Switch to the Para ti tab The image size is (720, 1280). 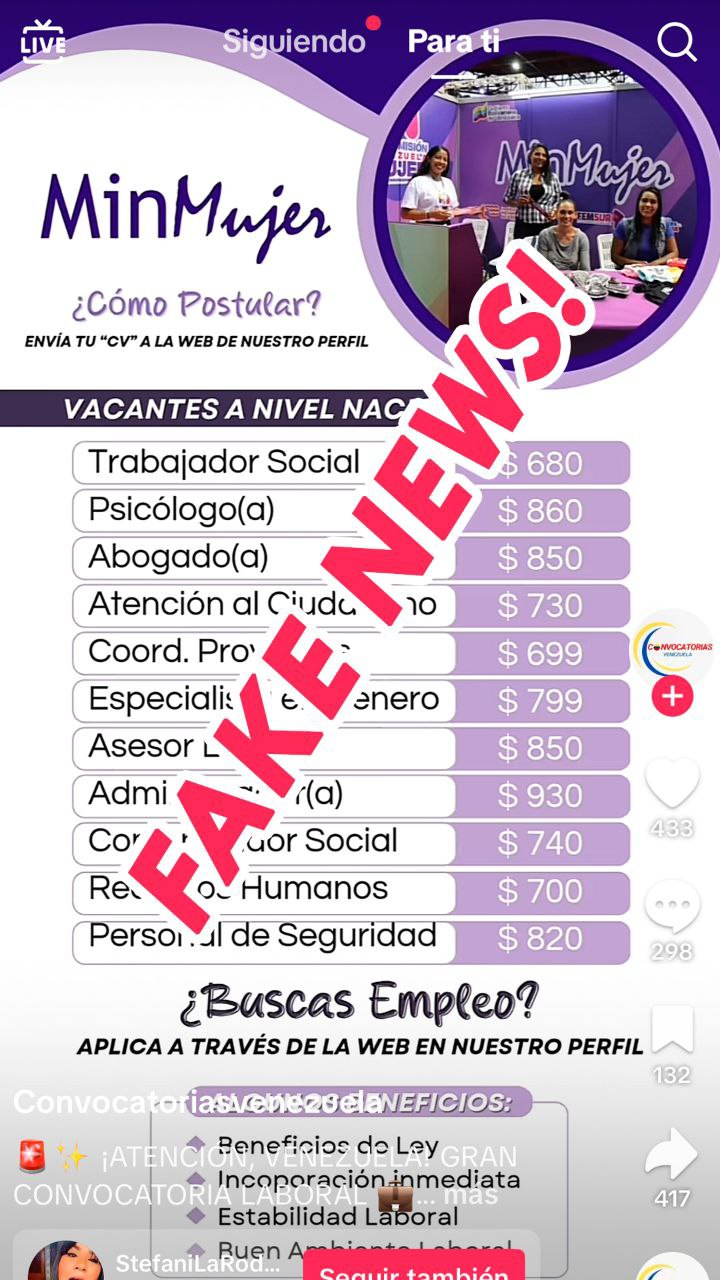453,42
